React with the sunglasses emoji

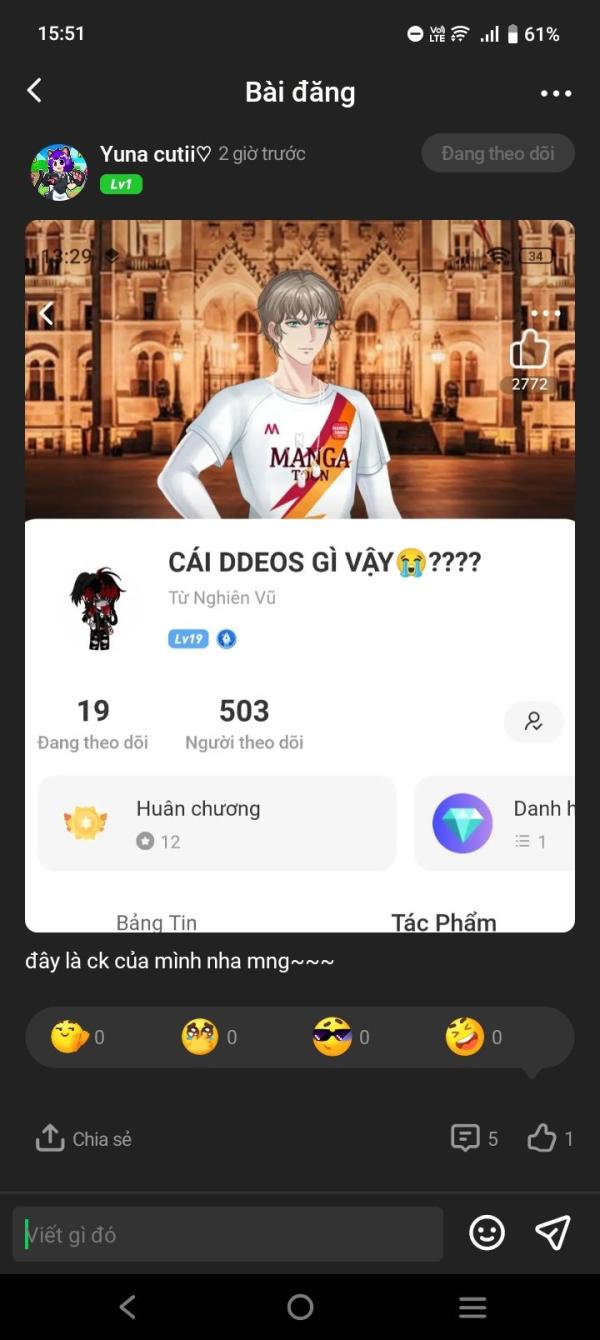pos(332,1037)
